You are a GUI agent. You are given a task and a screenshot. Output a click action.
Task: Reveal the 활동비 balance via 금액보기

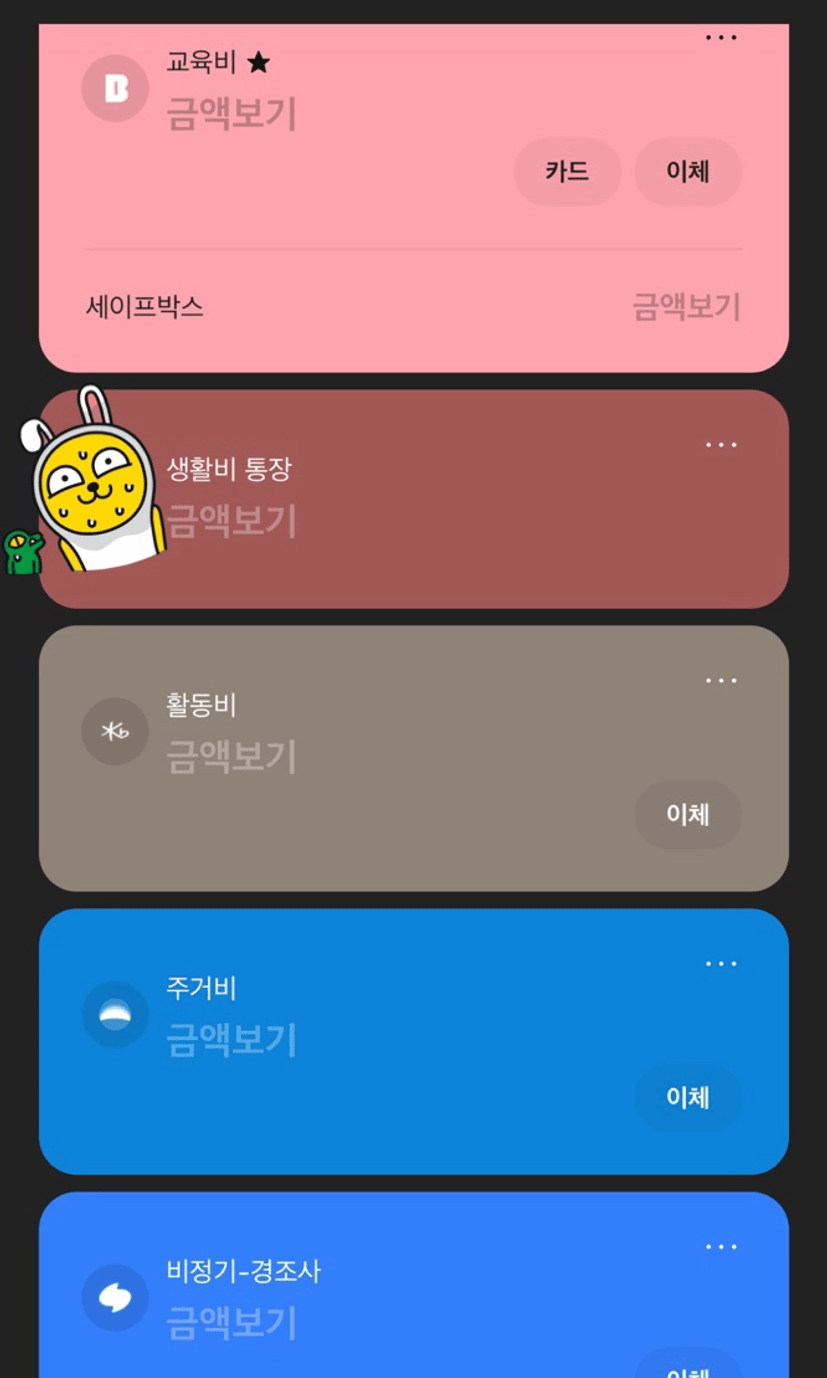point(231,757)
